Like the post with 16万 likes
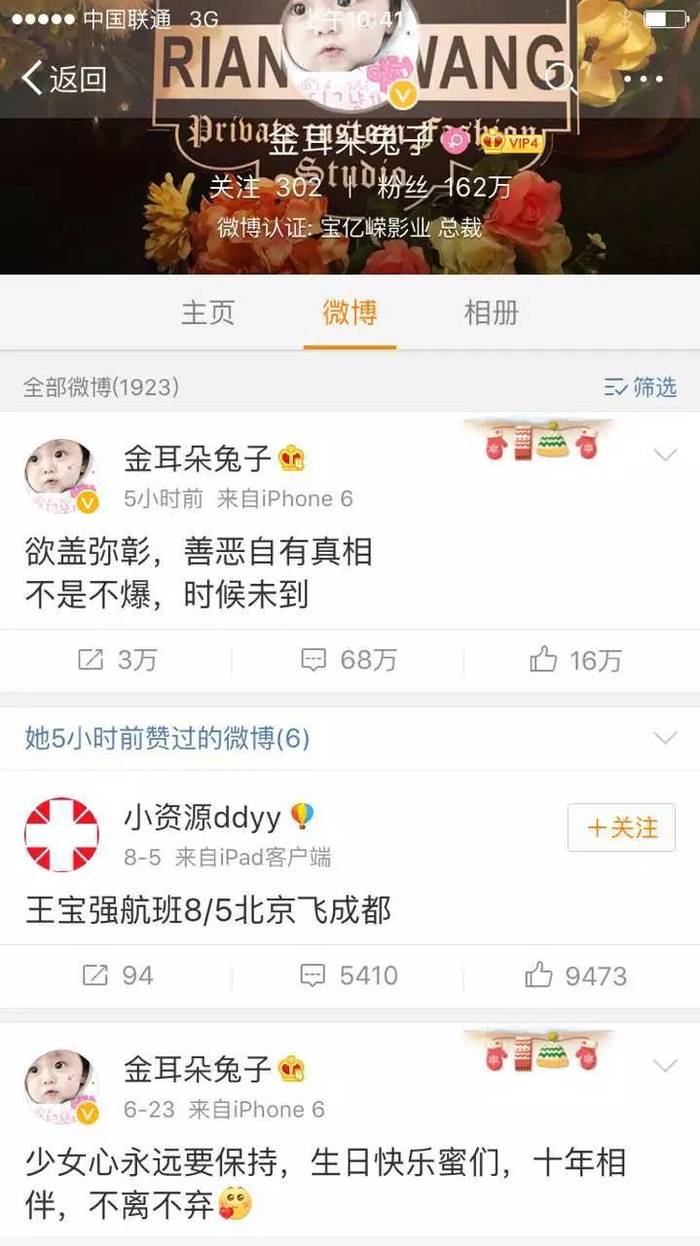Image resolution: width=700 pixels, height=1246 pixels. (576, 660)
